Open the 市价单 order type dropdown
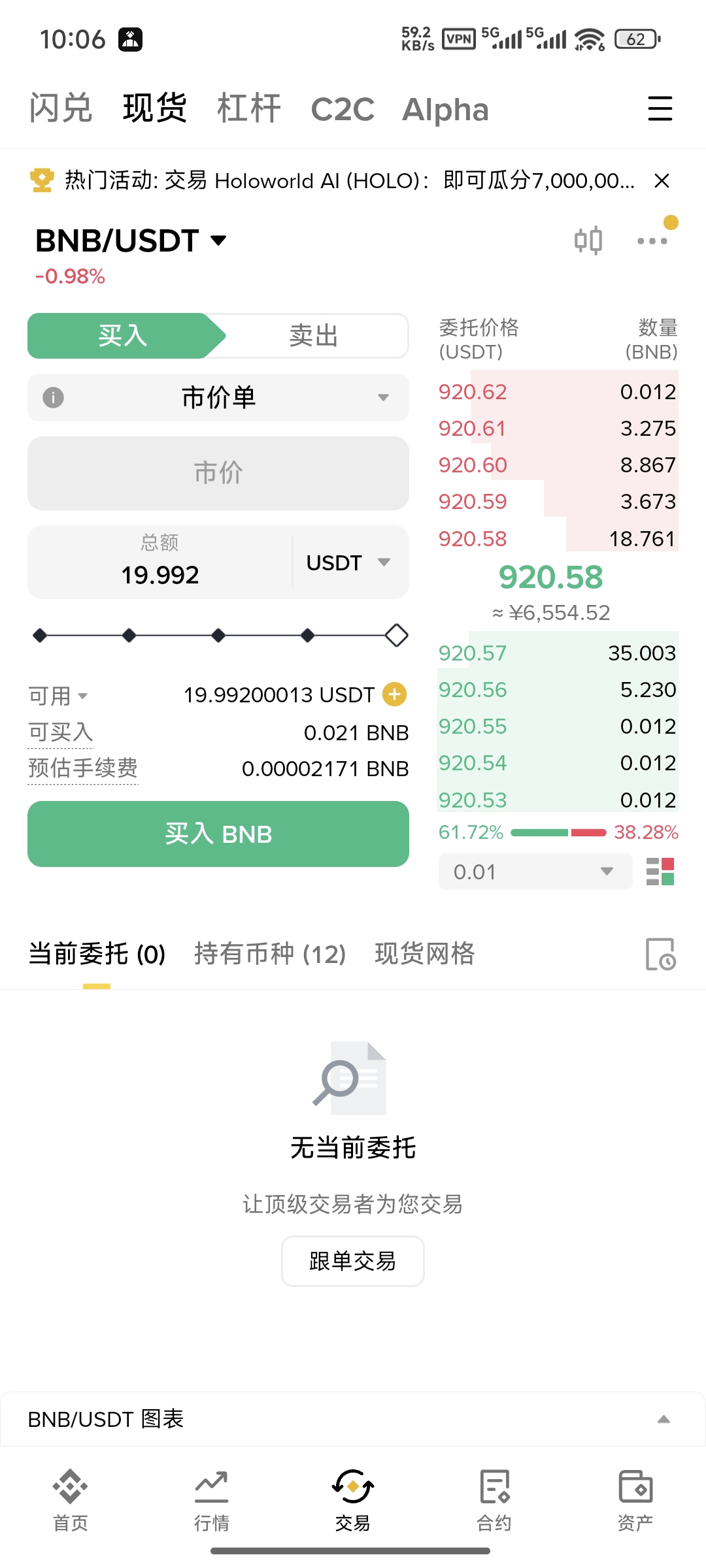This screenshot has width=706, height=1568. [x=218, y=398]
